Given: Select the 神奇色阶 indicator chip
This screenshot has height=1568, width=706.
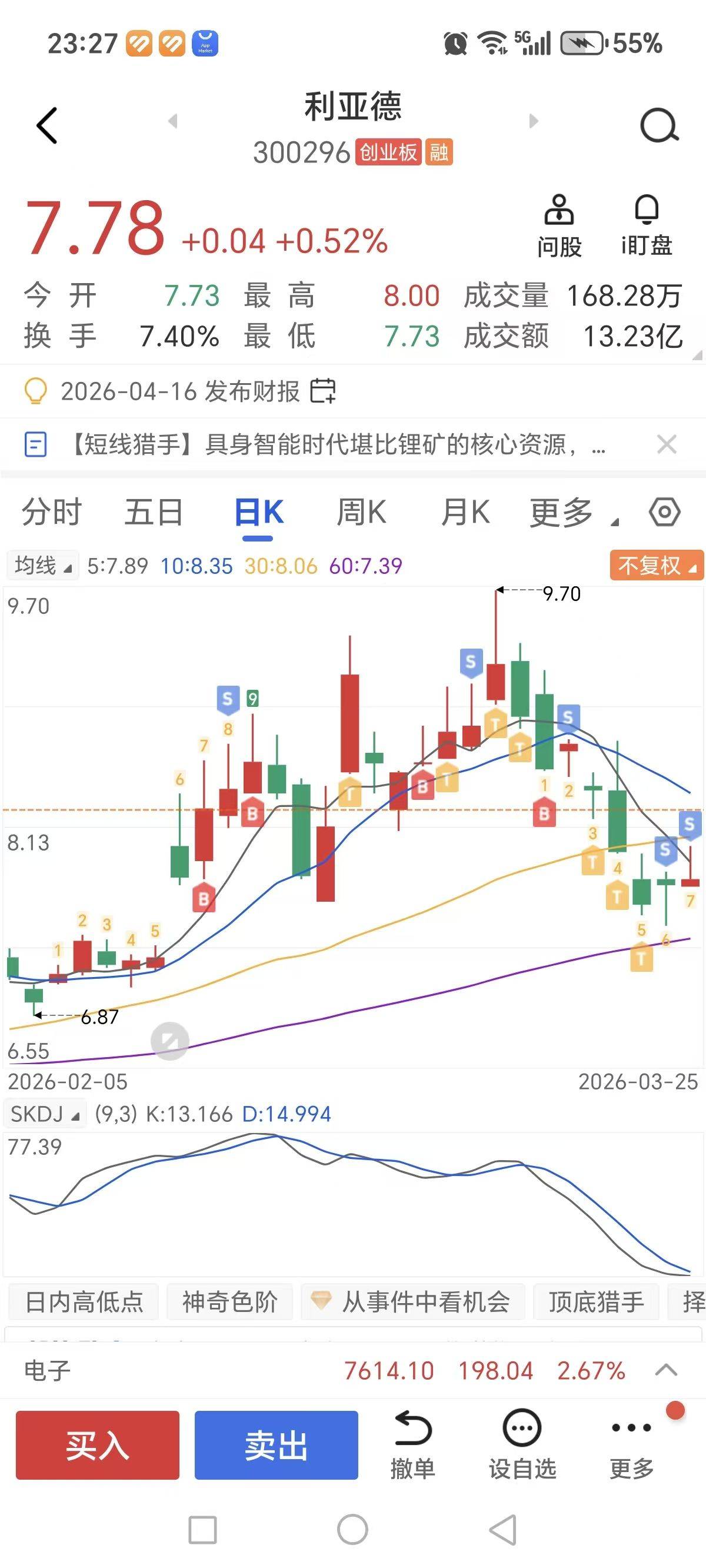Looking at the screenshot, I should [x=229, y=1302].
